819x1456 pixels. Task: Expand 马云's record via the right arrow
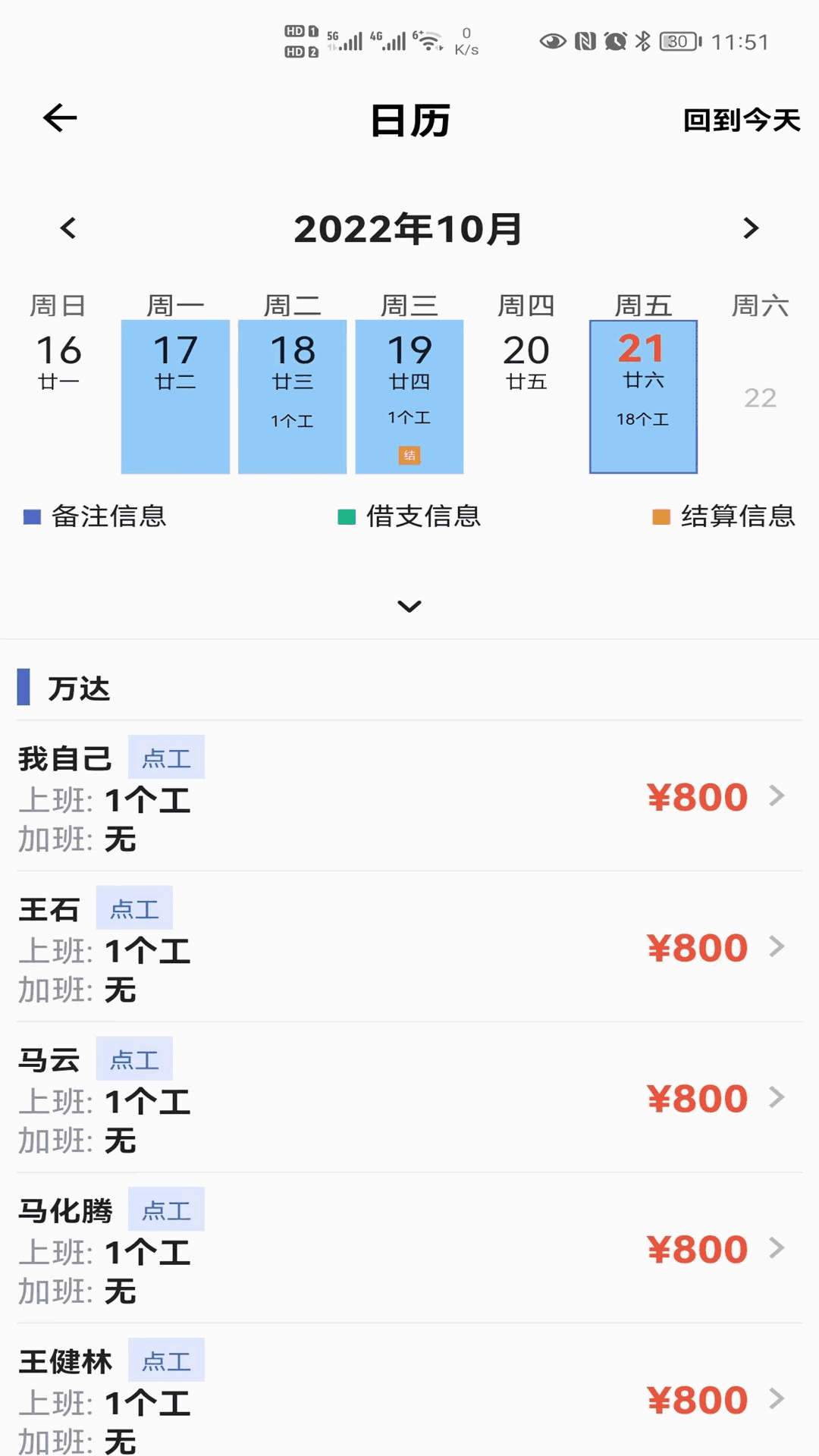tap(775, 1098)
